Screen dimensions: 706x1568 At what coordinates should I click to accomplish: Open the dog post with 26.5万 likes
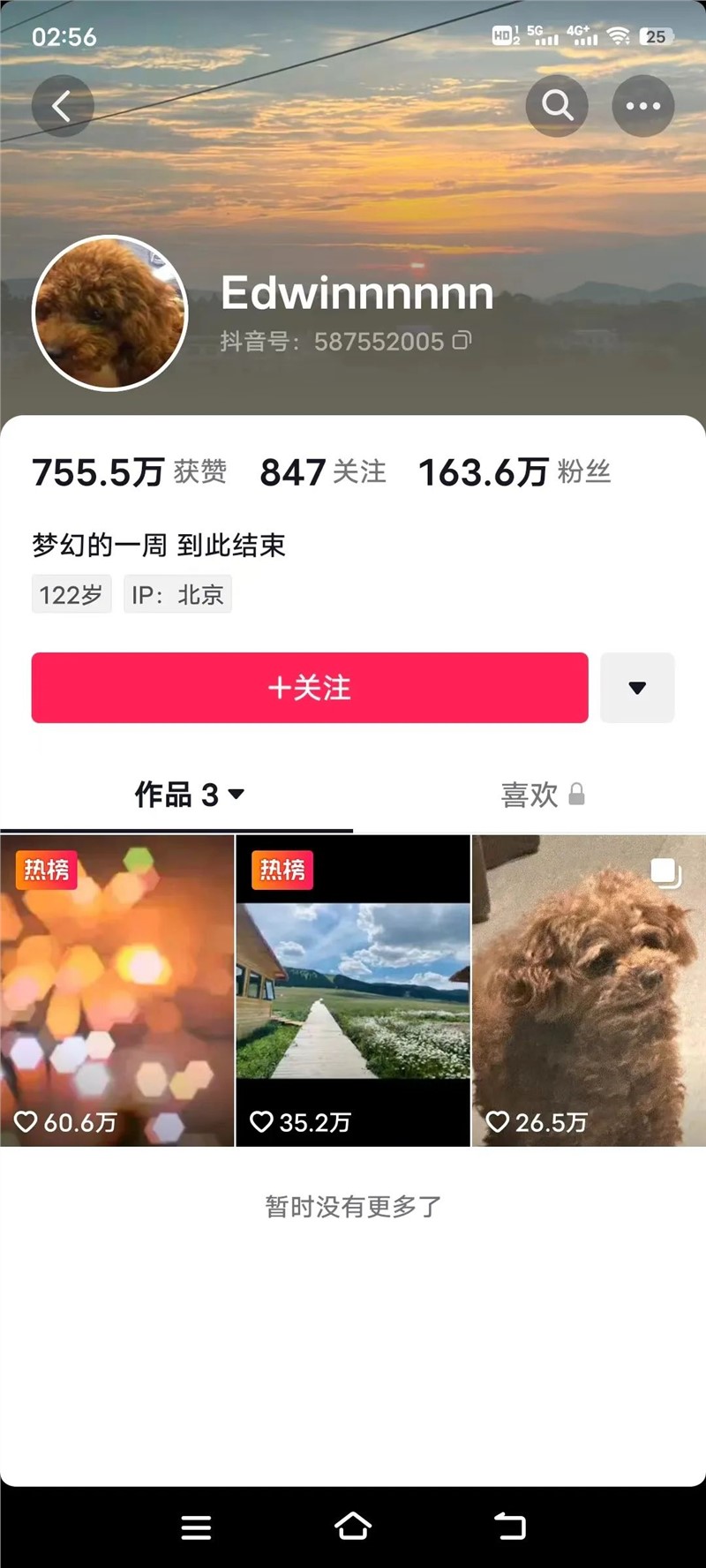[589, 991]
